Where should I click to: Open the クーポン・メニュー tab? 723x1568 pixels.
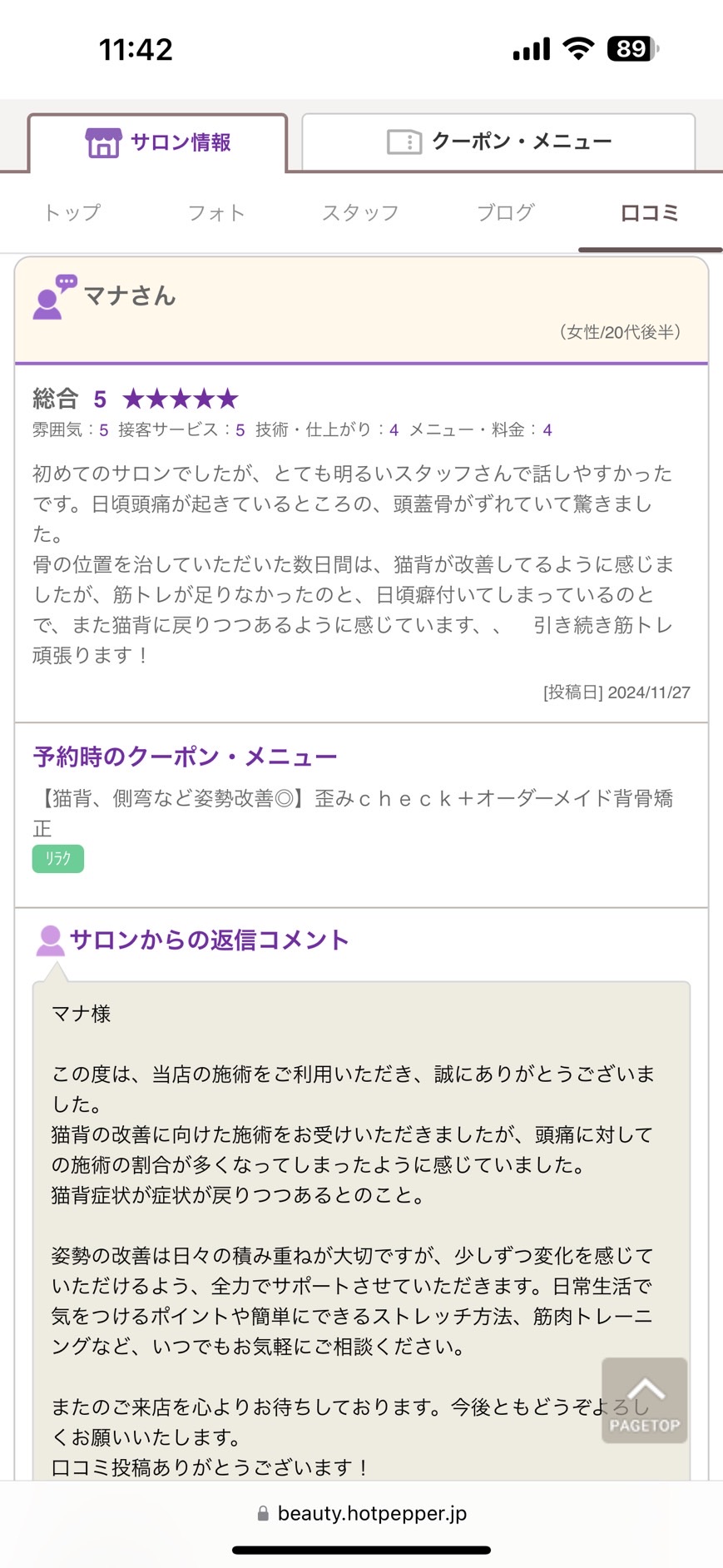(x=498, y=141)
